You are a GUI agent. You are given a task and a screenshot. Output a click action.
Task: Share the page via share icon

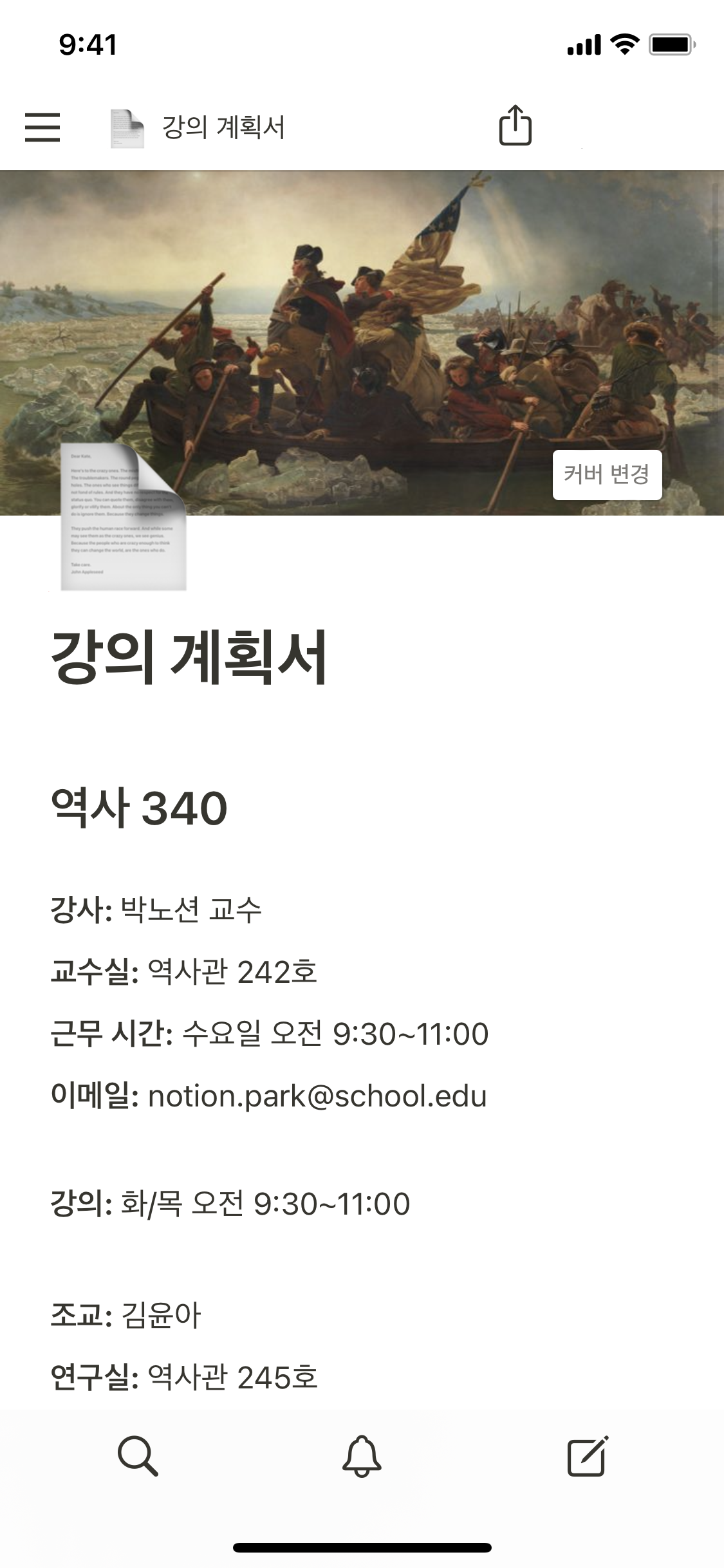click(515, 126)
